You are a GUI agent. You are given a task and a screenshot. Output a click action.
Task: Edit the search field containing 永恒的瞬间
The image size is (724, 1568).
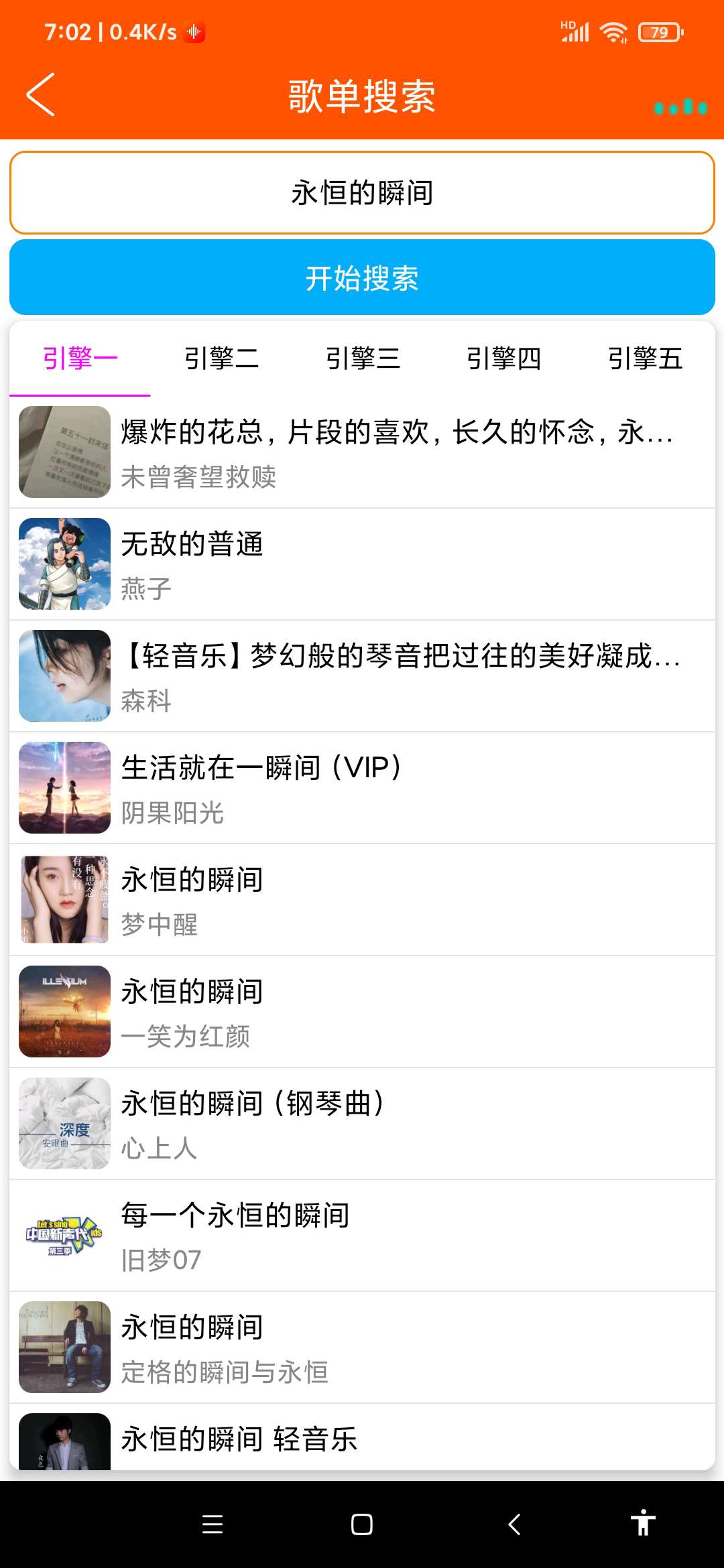click(362, 193)
